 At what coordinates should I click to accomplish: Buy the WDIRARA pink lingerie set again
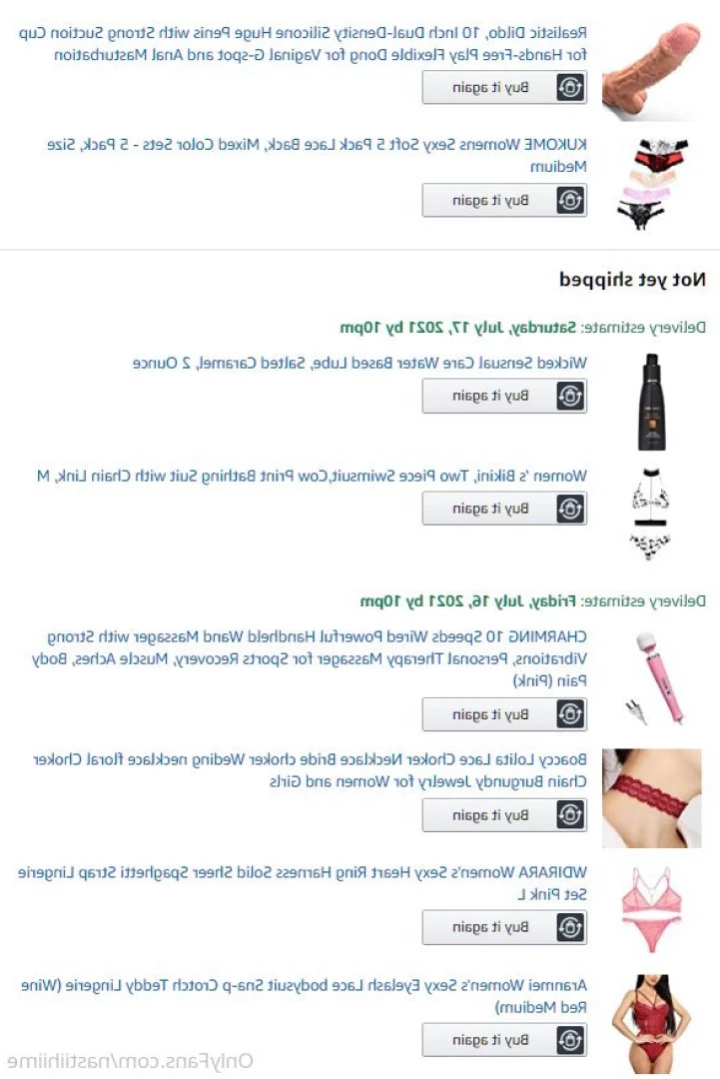504,927
